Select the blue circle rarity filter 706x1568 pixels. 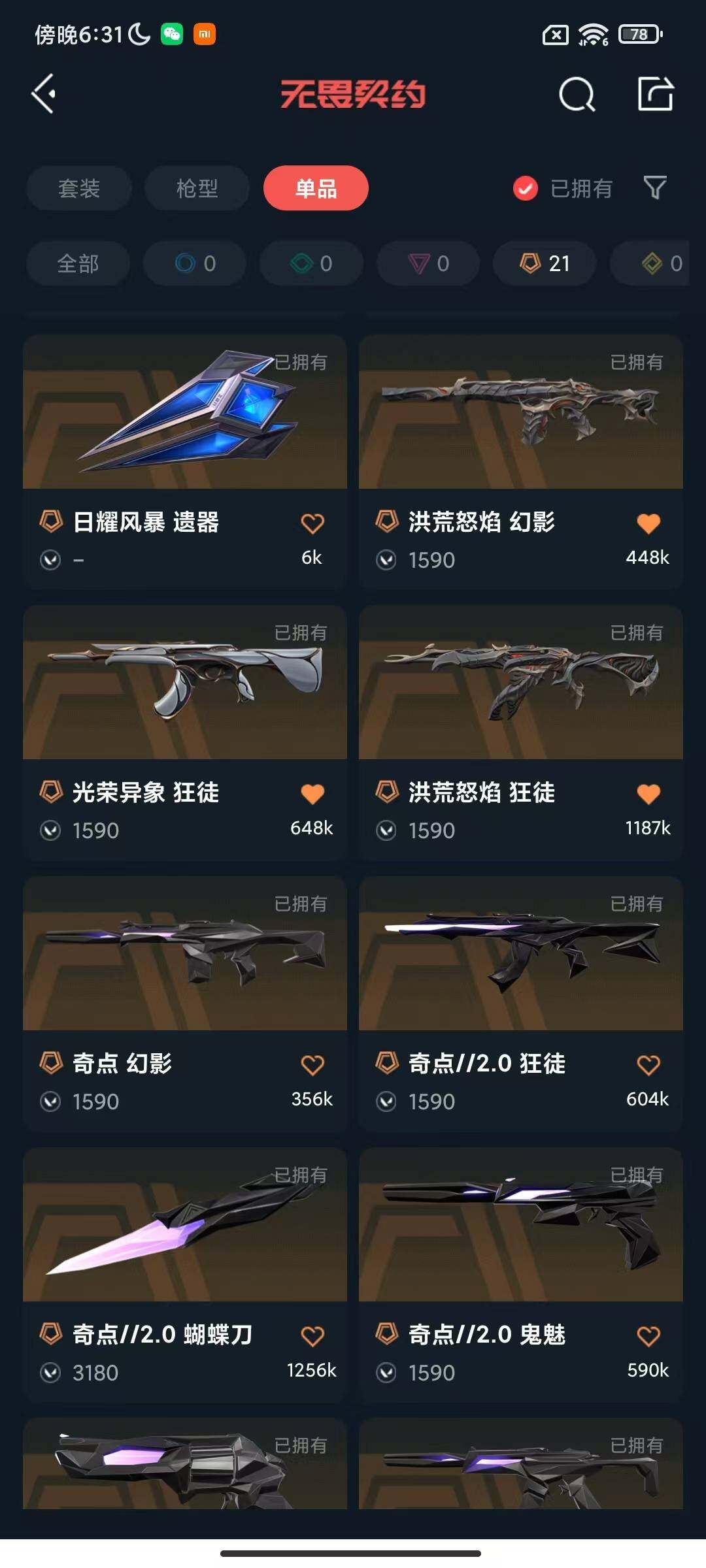[x=194, y=263]
